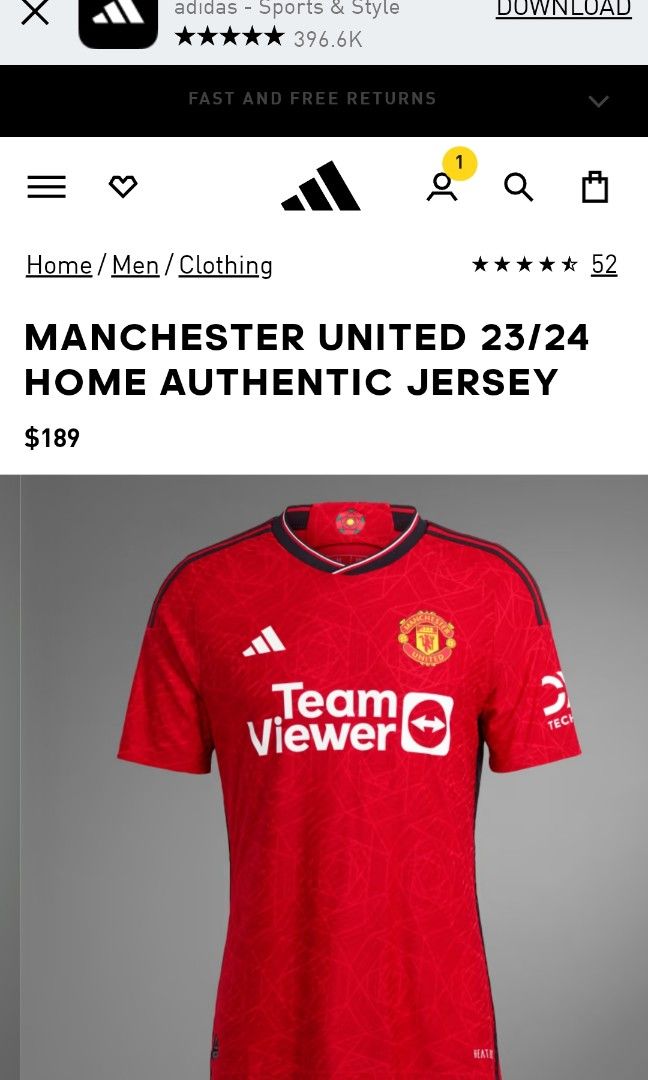Image resolution: width=648 pixels, height=1080 pixels.
Task: Open the Men breadcrumb link
Action: pos(135,265)
